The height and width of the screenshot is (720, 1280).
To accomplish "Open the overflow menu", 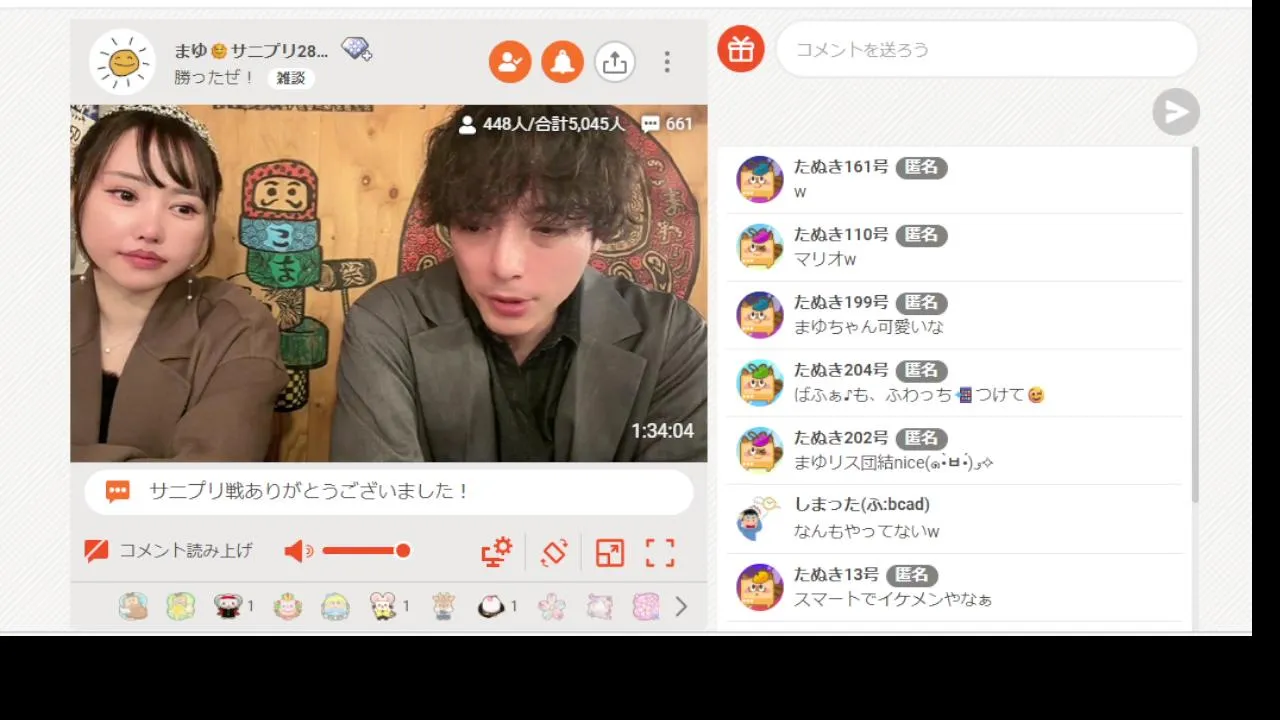I will (667, 62).
